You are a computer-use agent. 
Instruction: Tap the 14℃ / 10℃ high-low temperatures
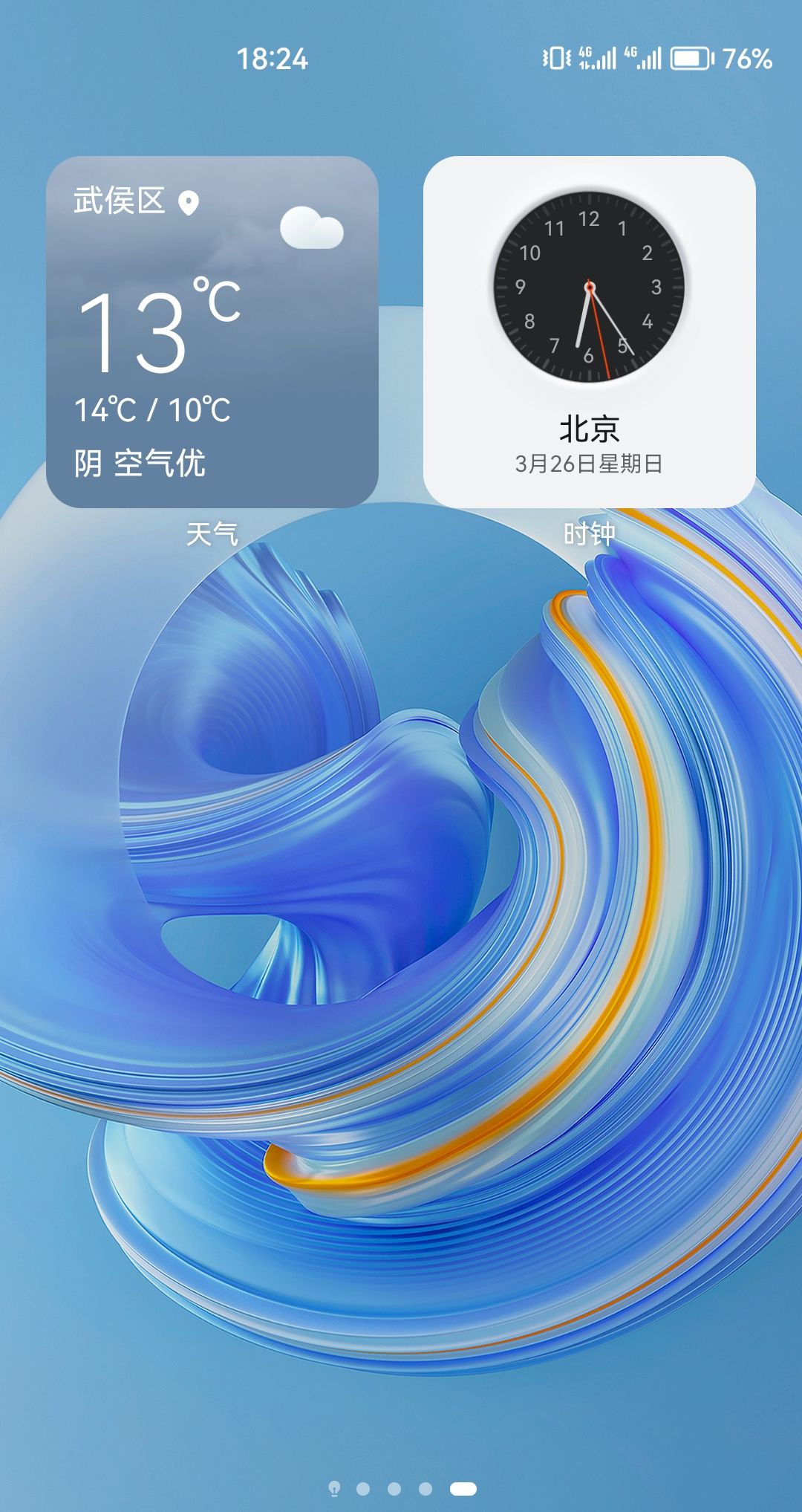pos(154,408)
